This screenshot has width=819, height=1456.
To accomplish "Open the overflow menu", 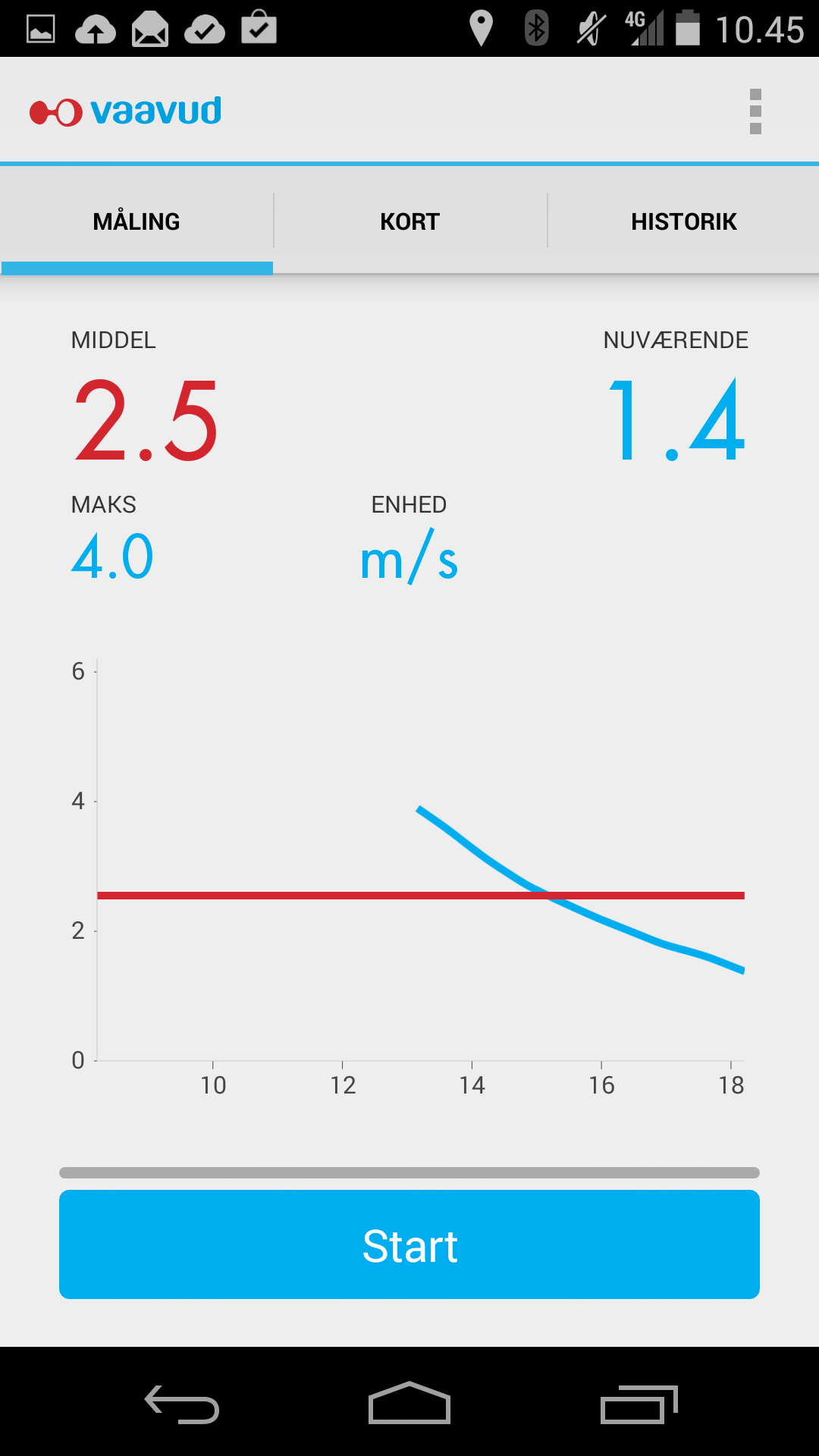I will pos(755,111).
